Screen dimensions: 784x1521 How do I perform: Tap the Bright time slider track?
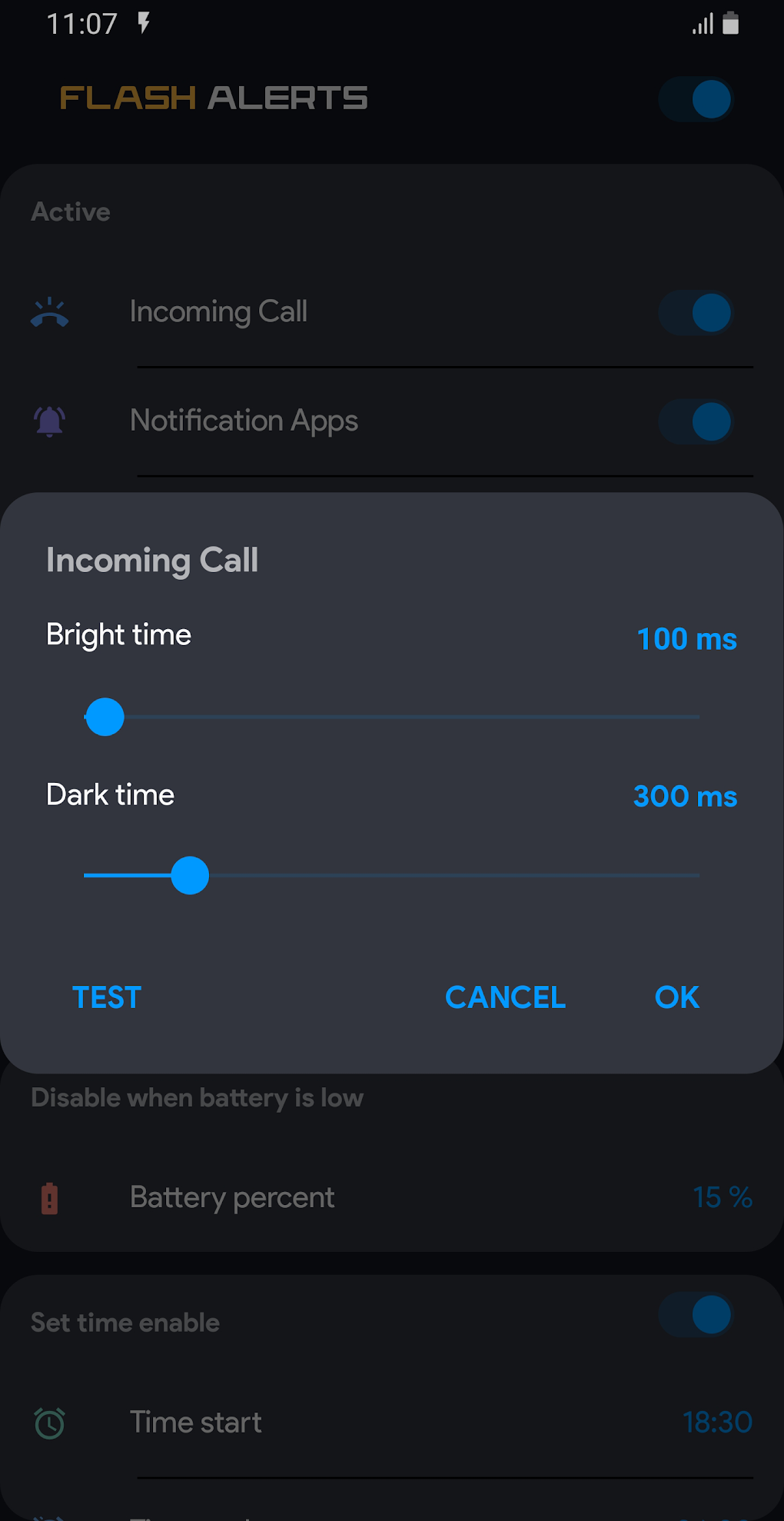pyautogui.click(x=392, y=717)
